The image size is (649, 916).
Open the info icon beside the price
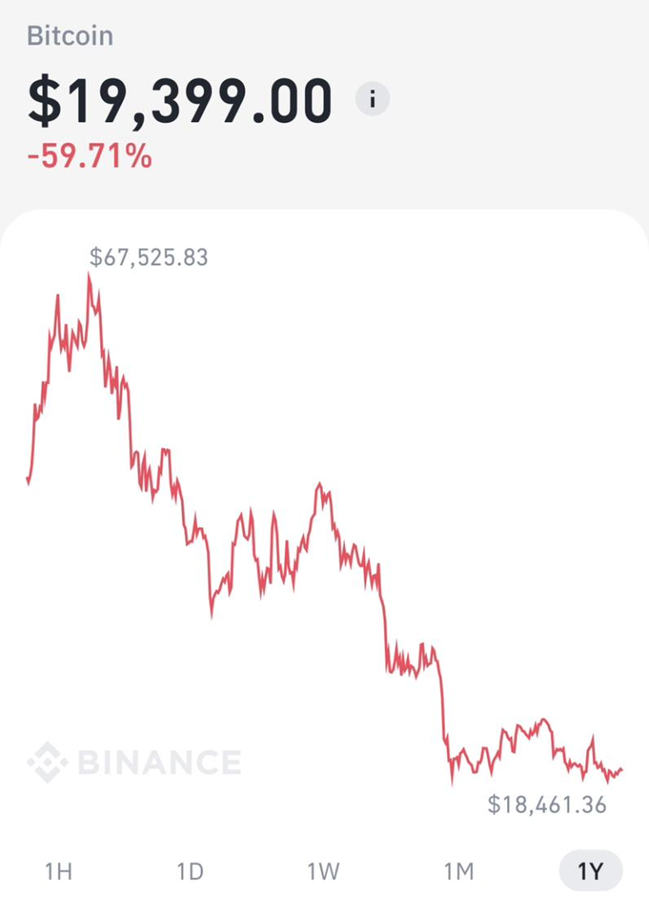point(372,99)
